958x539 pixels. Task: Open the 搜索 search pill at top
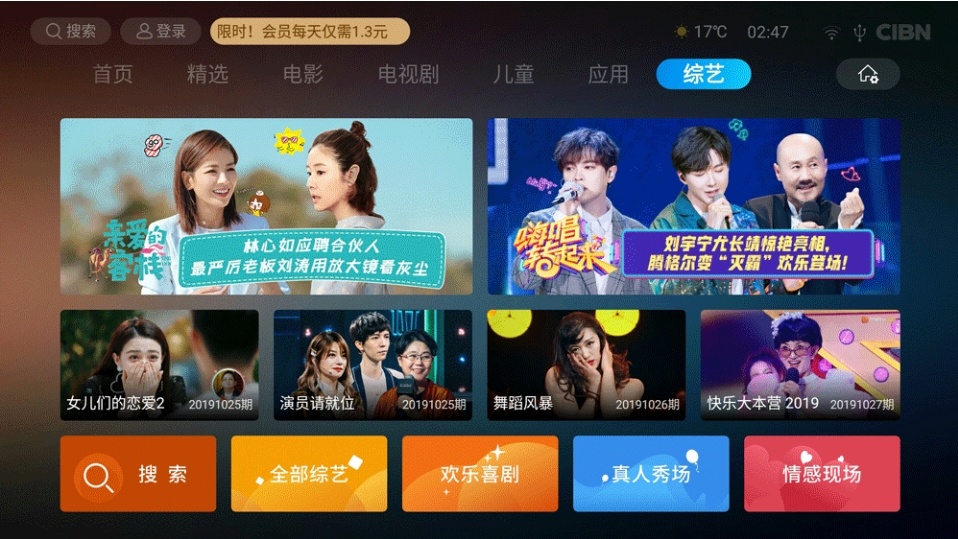click(x=70, y=31)
